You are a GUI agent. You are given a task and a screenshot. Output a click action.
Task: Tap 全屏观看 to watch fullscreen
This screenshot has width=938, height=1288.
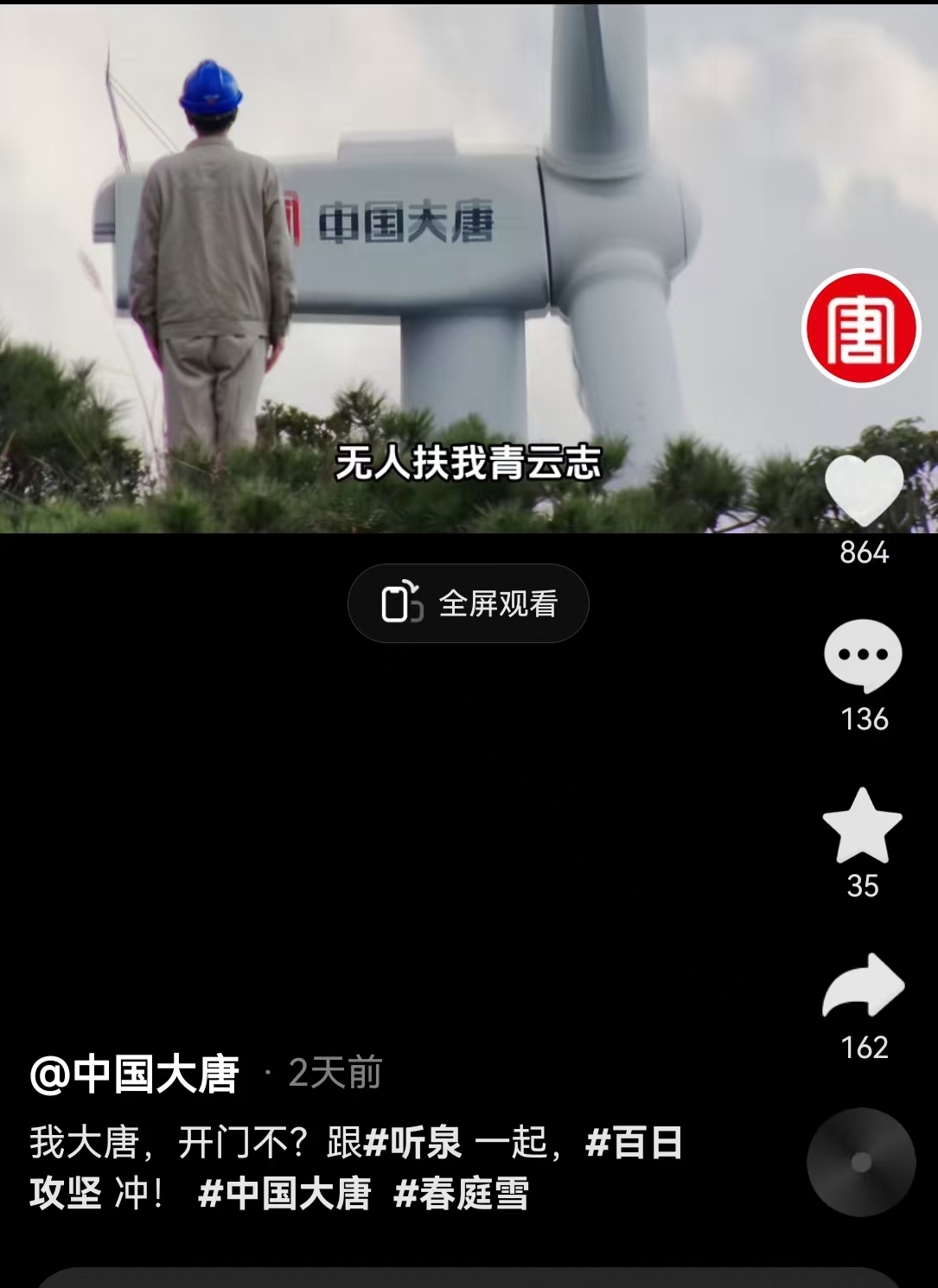point(469,603)
